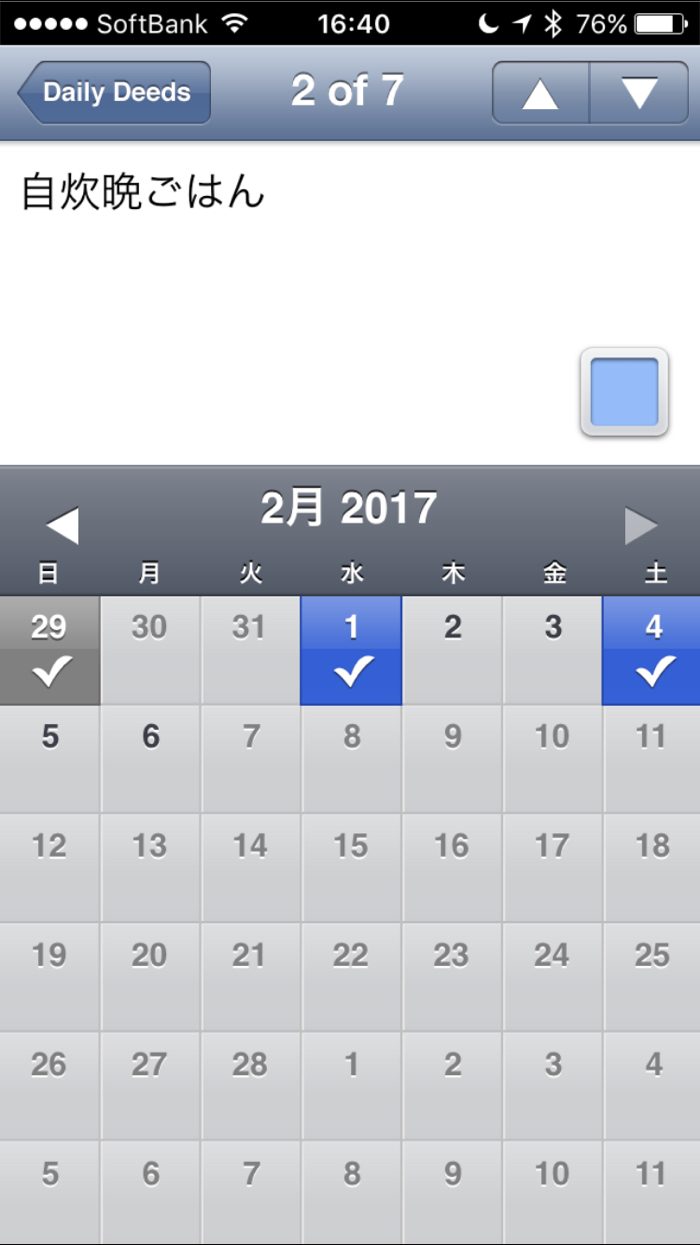
Task: Edit the deed title 自炊晩ごはん
Action: pos(143,192)
